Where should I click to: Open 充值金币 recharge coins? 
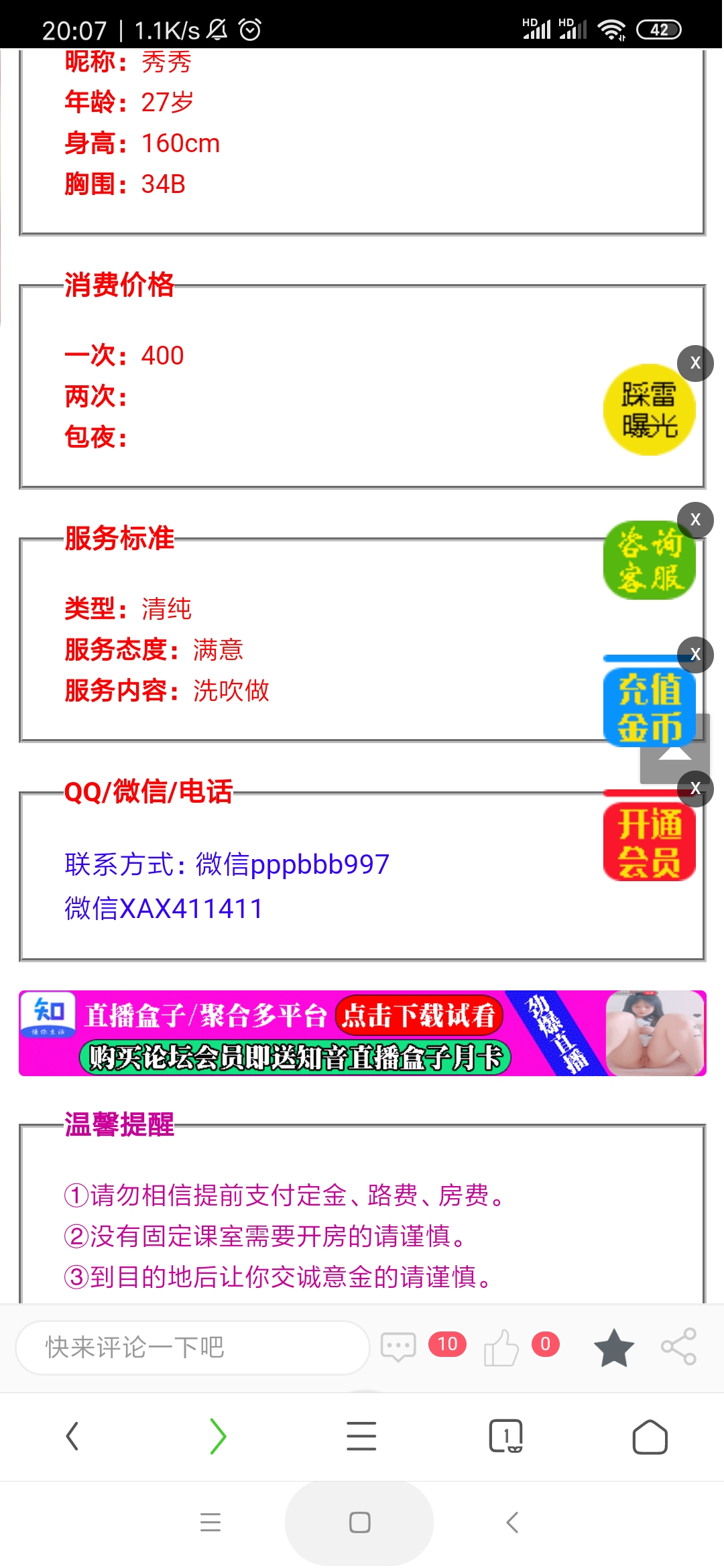(x=649, y=708)
